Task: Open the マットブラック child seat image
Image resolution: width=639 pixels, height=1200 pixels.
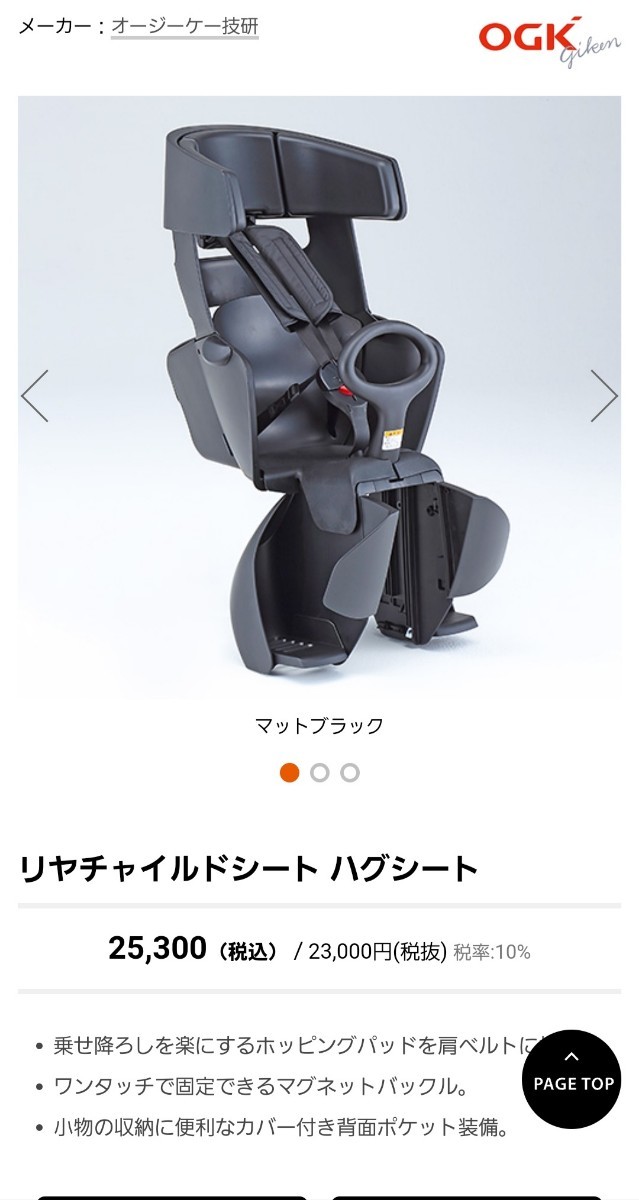Action: point(320,398)
